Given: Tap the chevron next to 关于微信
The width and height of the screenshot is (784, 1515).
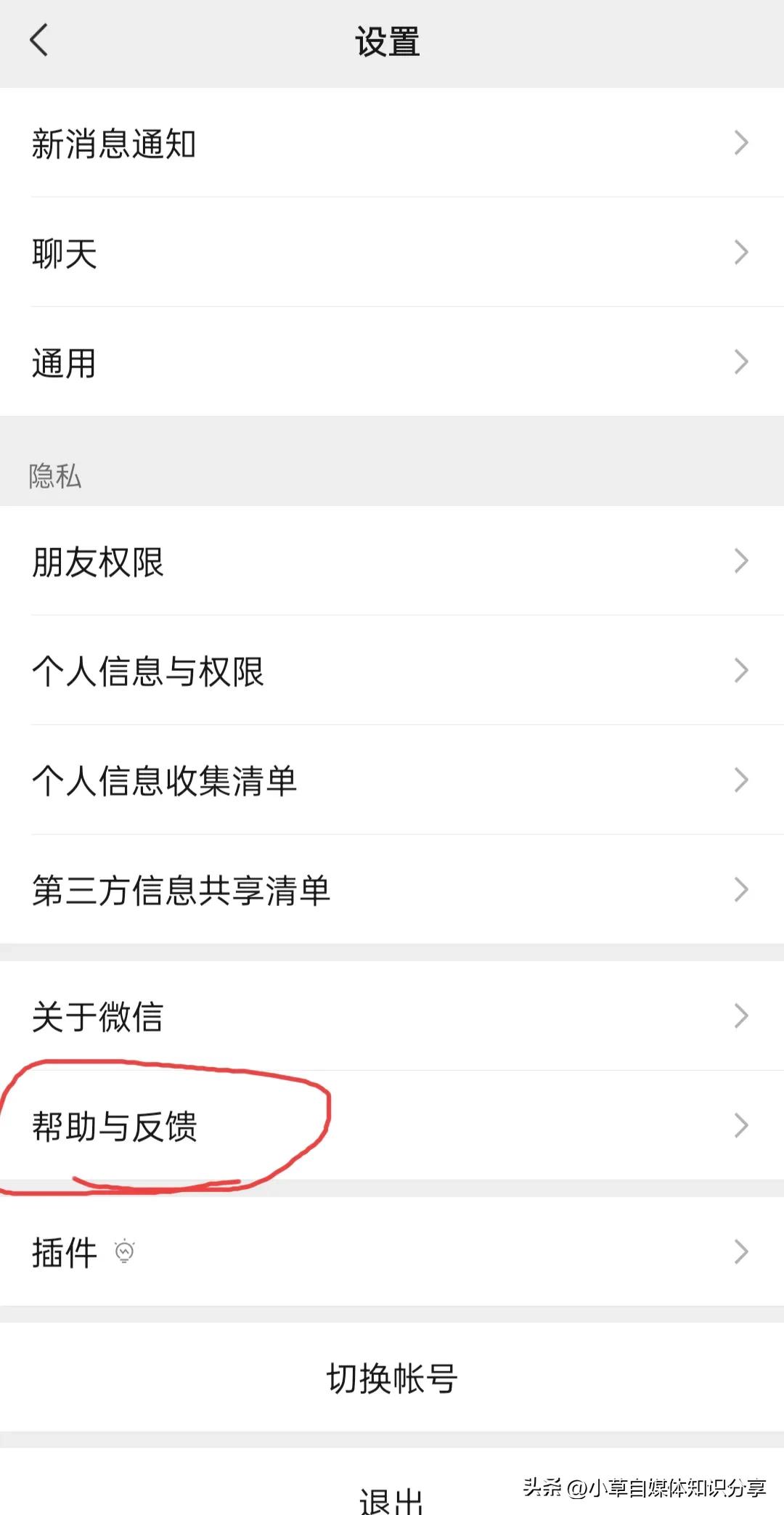Looking at the screenshot, I should [742, 1016].
